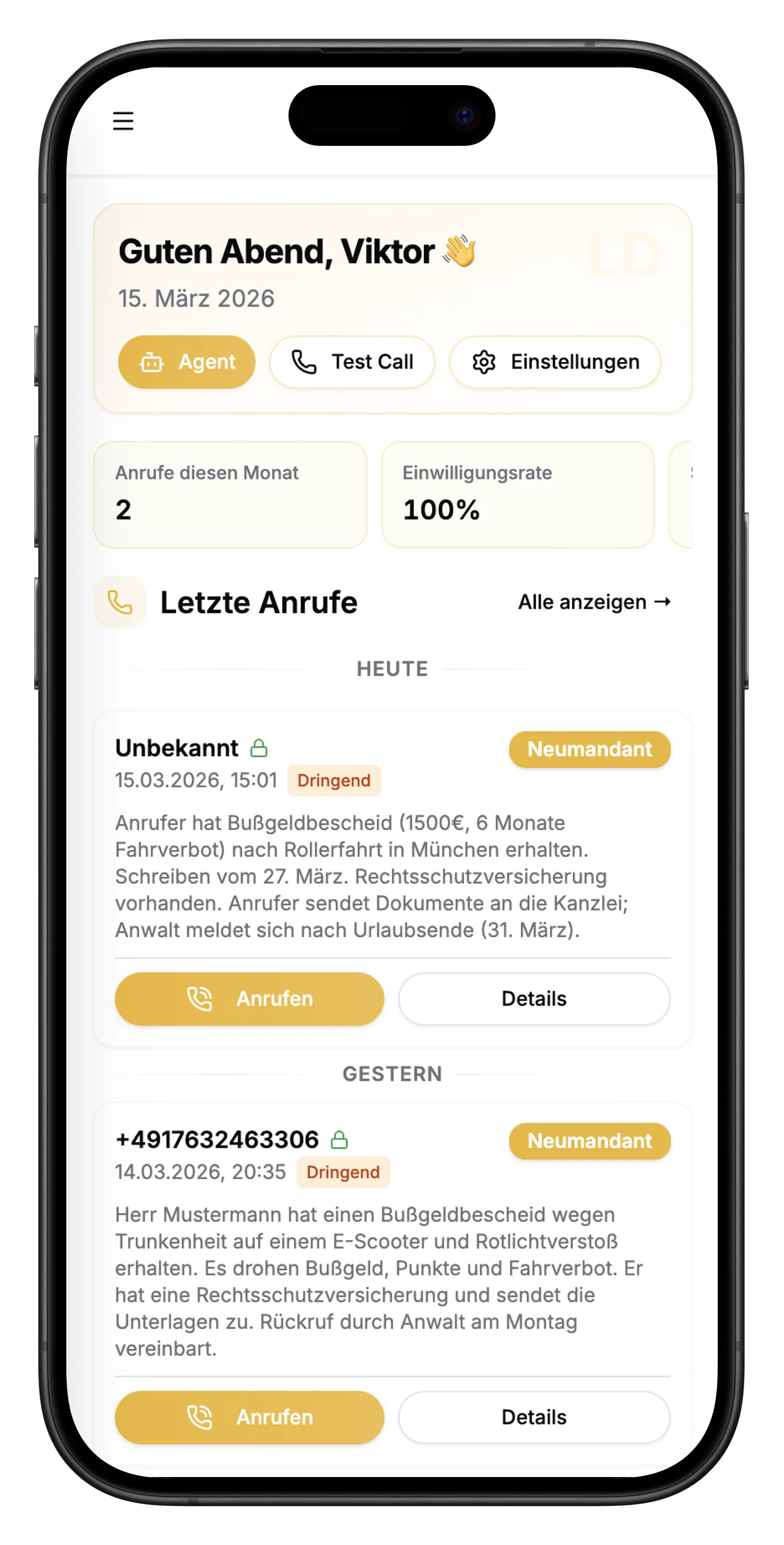The width and height of the screenshot is (784, 1545).
Task: Tap the Agent button
Action: pyautogui.click(x=187, y=361)
